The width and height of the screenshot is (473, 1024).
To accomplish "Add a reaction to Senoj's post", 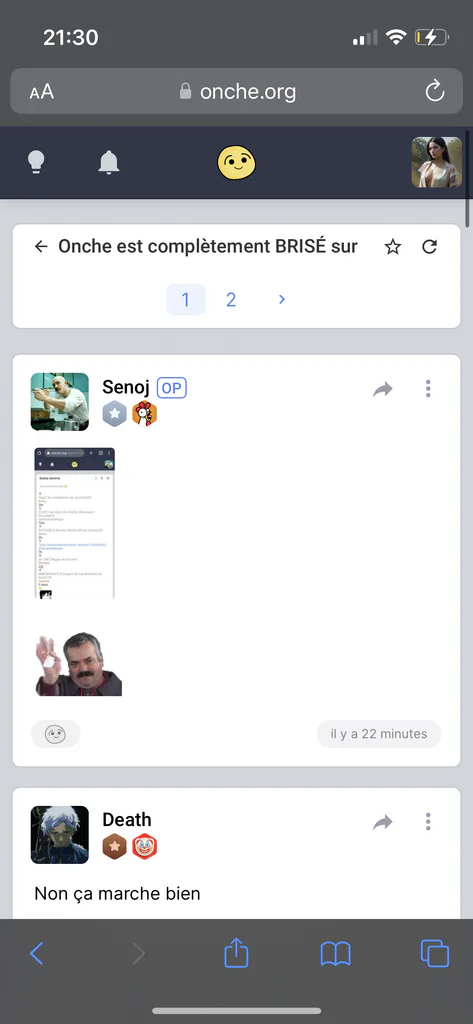I will pyautogui.click(x=56, y=734).
